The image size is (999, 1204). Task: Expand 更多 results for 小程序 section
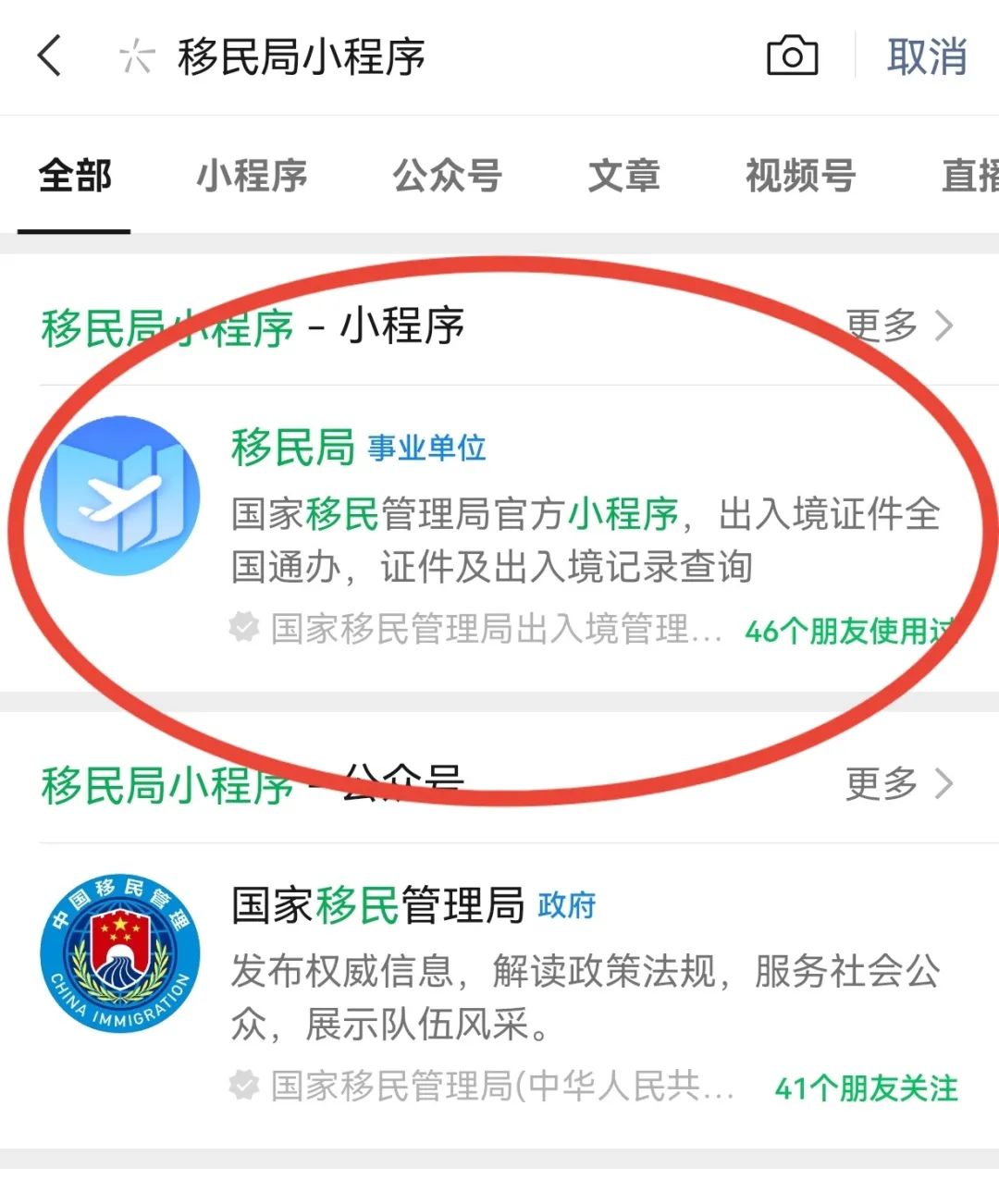coord(881,326)
